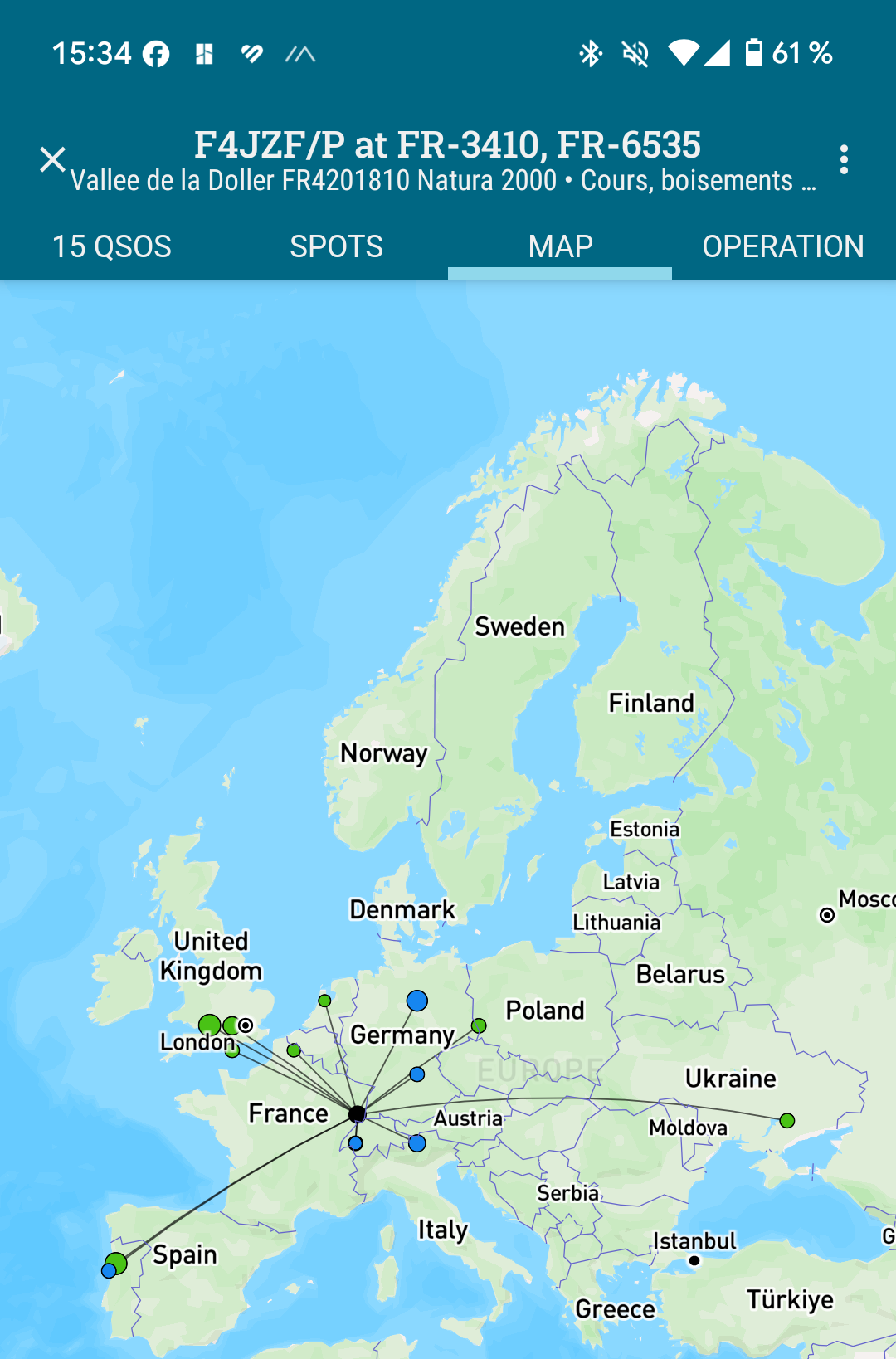Tap the green marker near Spain's coast
The image size is (896, 1359).
pyautogui.click(x=117, y=1263)
